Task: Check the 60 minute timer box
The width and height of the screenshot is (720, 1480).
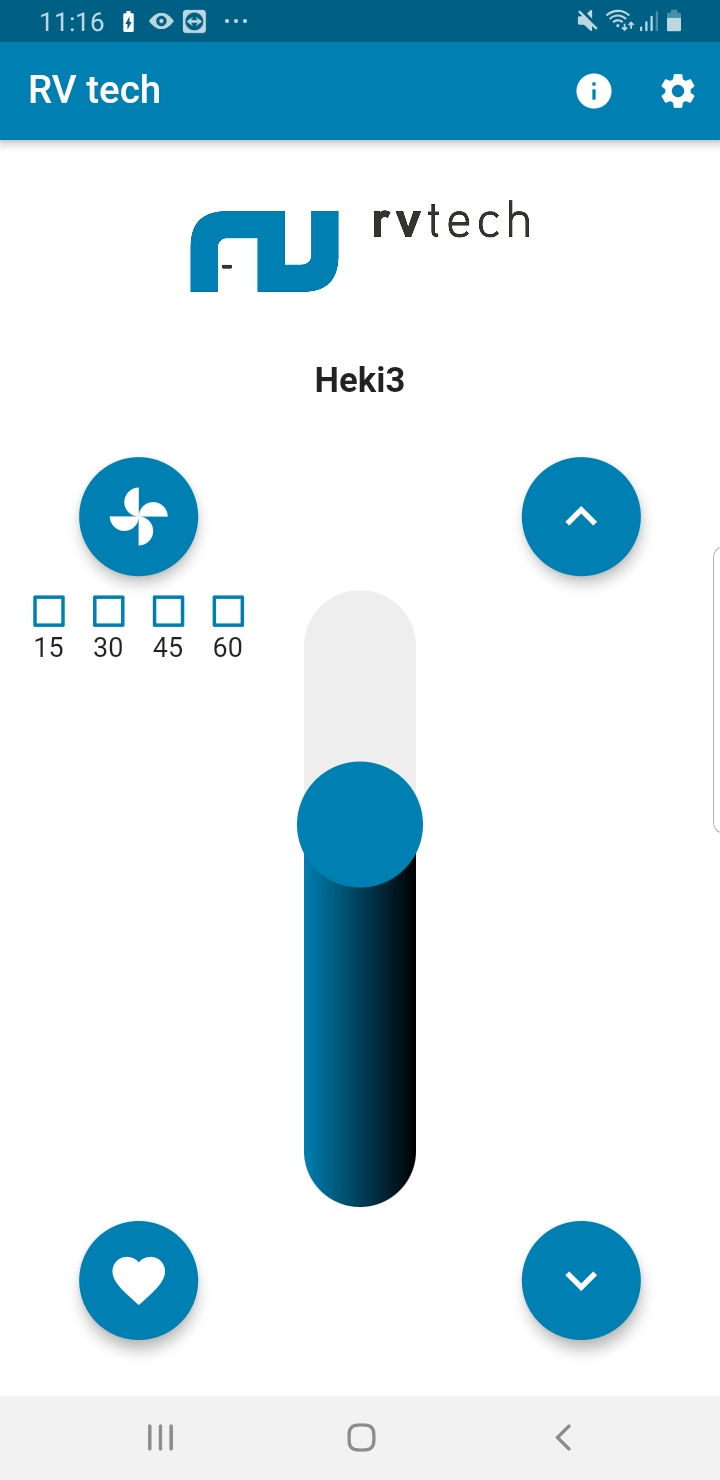Action: [228, 611]
